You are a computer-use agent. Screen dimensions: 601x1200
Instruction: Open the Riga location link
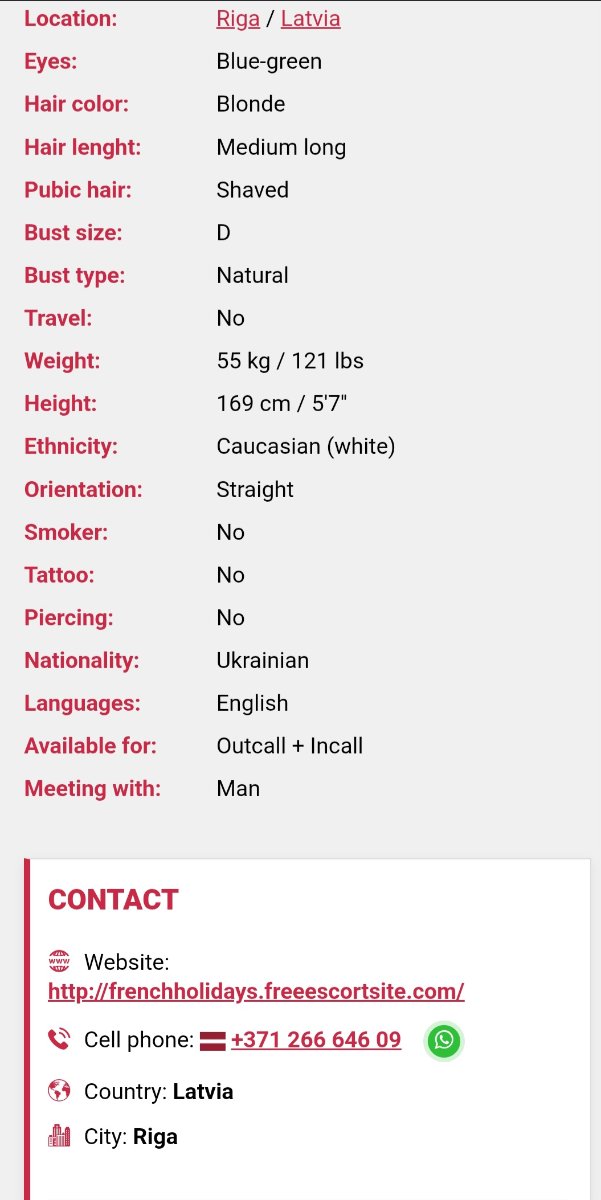(238, 18)
